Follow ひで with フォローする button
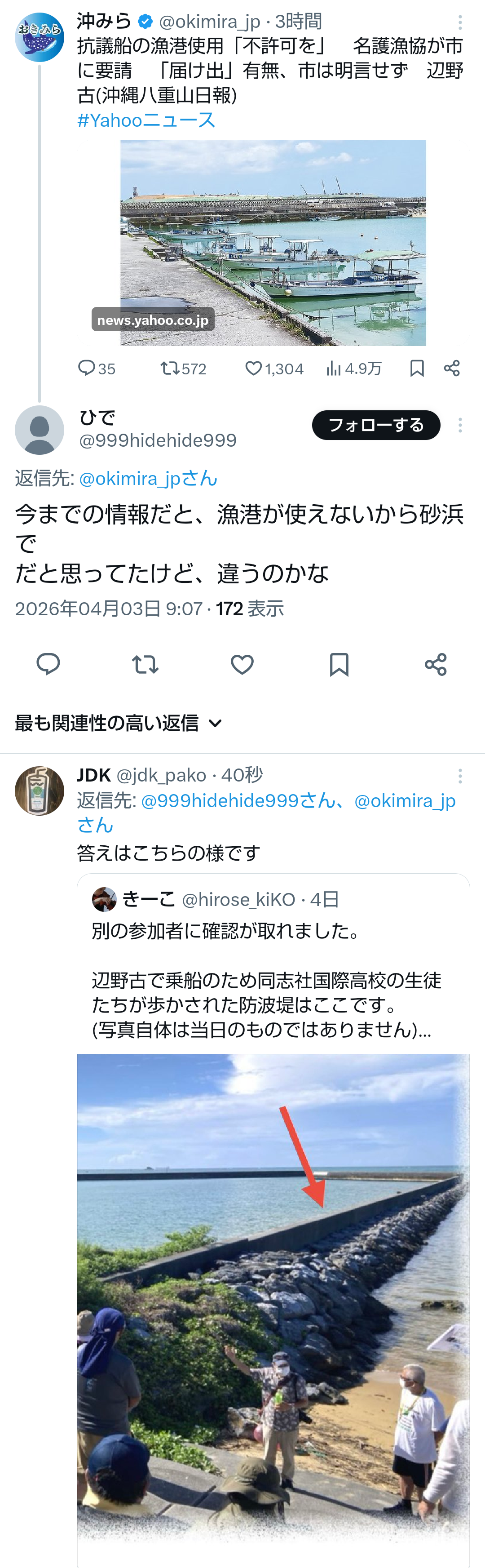This screenshot has width=485, height=1568. pos(375,425)
